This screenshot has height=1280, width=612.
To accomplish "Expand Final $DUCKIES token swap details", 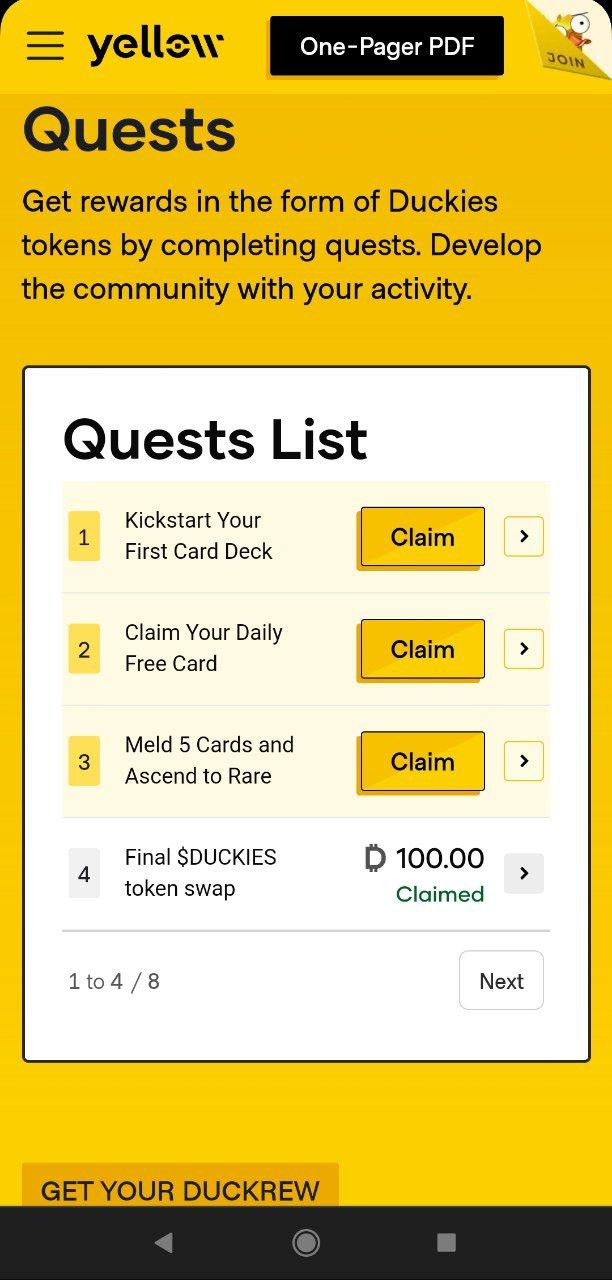I will point(524,873).
